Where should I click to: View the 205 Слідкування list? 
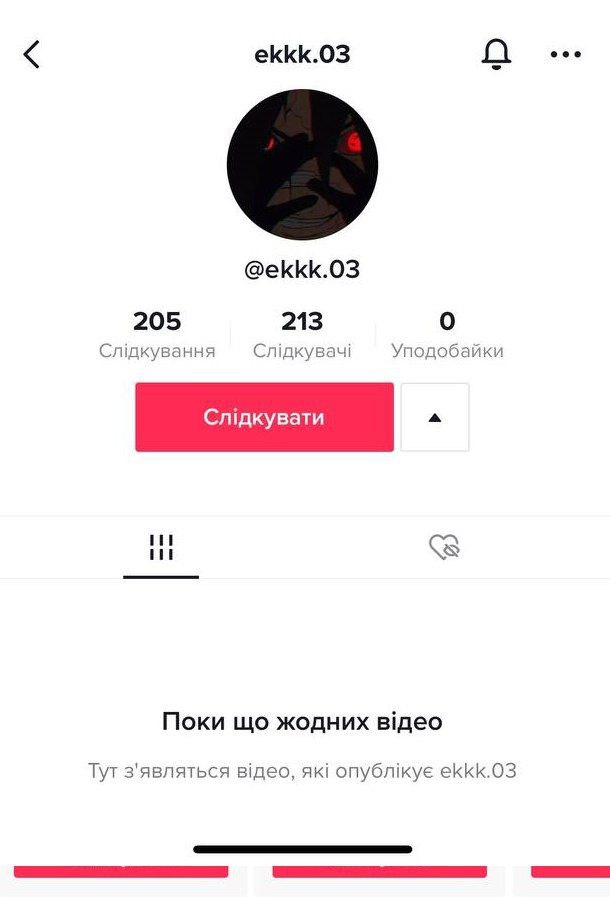click(x=157, y=334)
